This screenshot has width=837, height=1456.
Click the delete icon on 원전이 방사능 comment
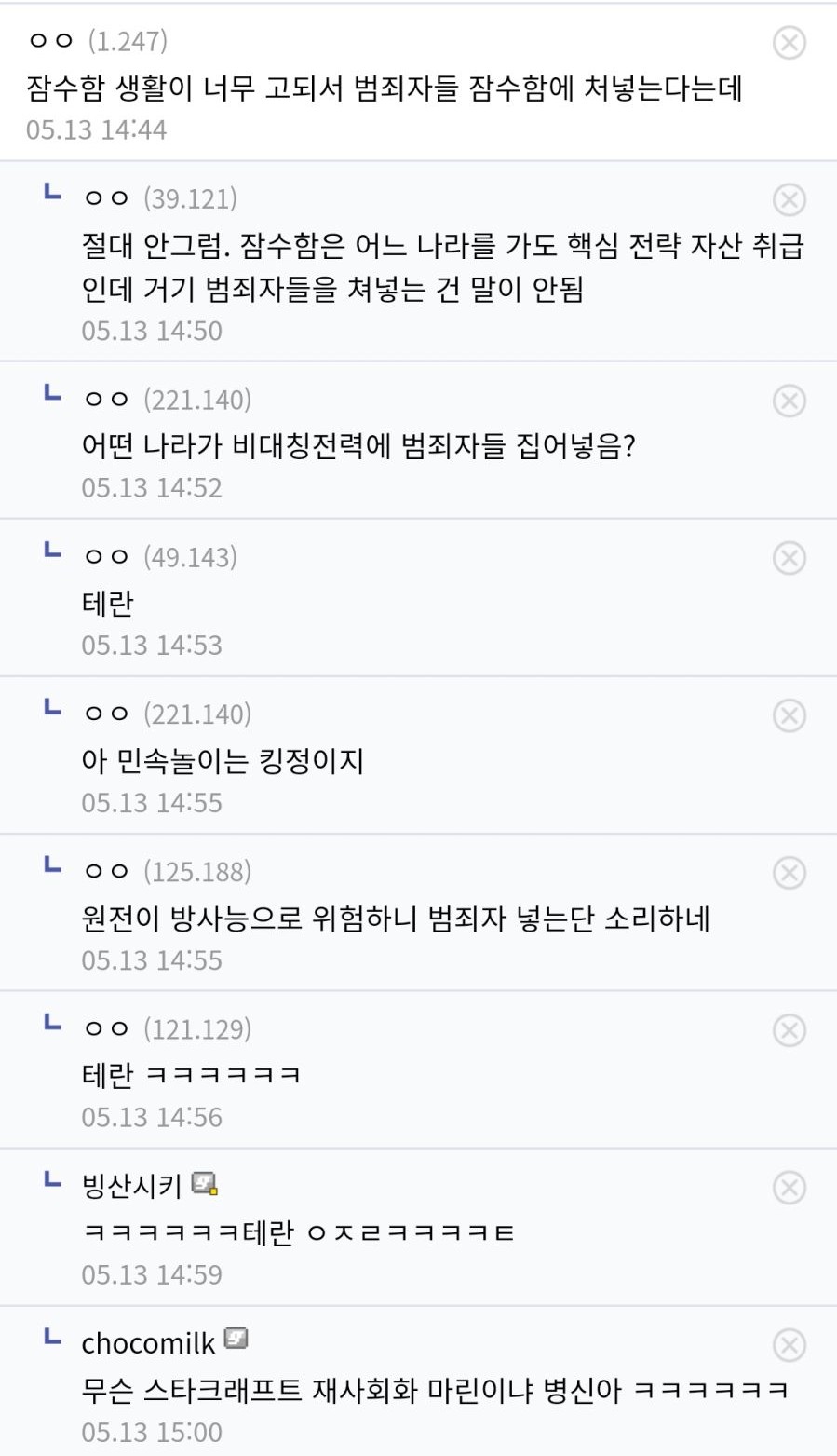pyautogui.click(x=790, y=873)
